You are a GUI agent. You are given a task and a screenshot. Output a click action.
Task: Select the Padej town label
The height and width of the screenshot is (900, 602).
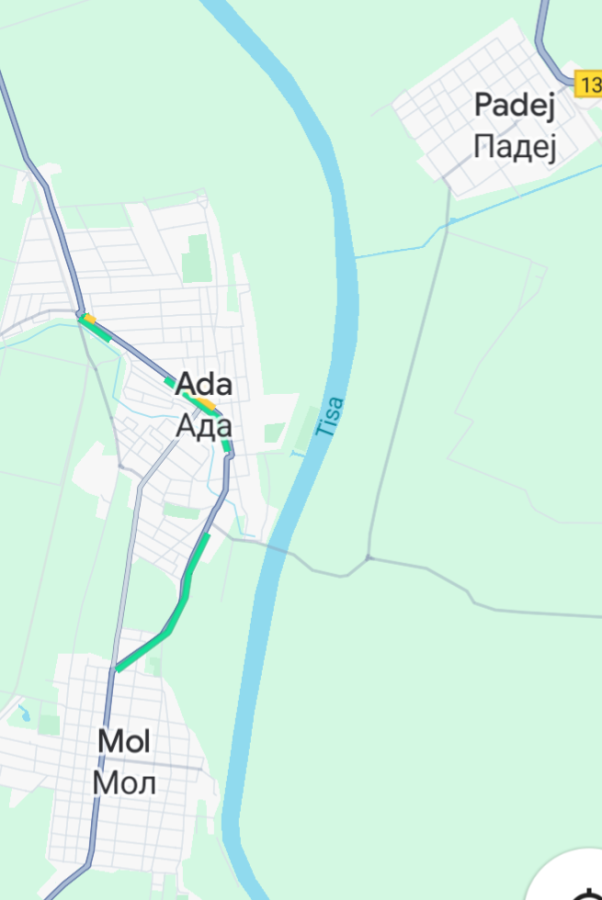[514, 105]
